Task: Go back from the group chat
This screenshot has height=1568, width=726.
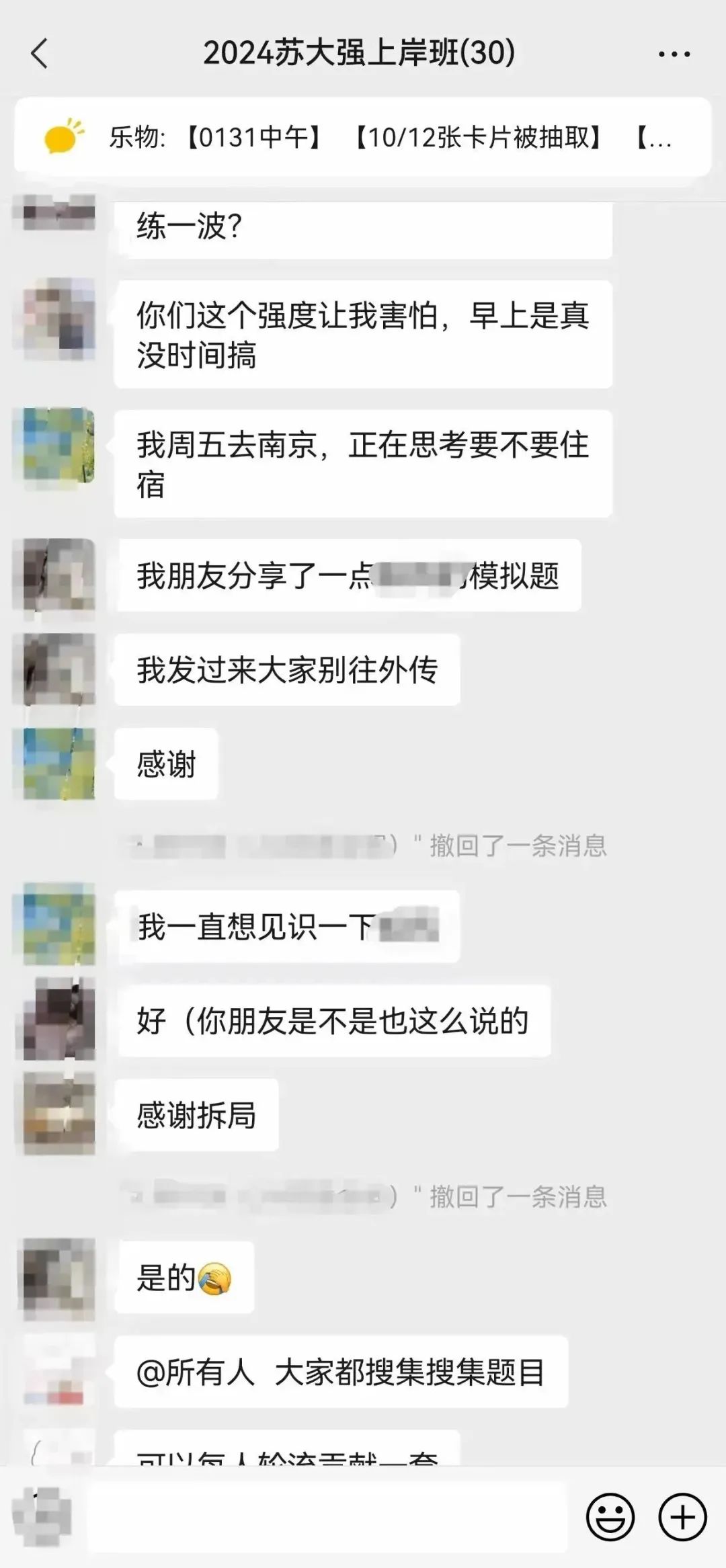Action: [x=39, y=53]
